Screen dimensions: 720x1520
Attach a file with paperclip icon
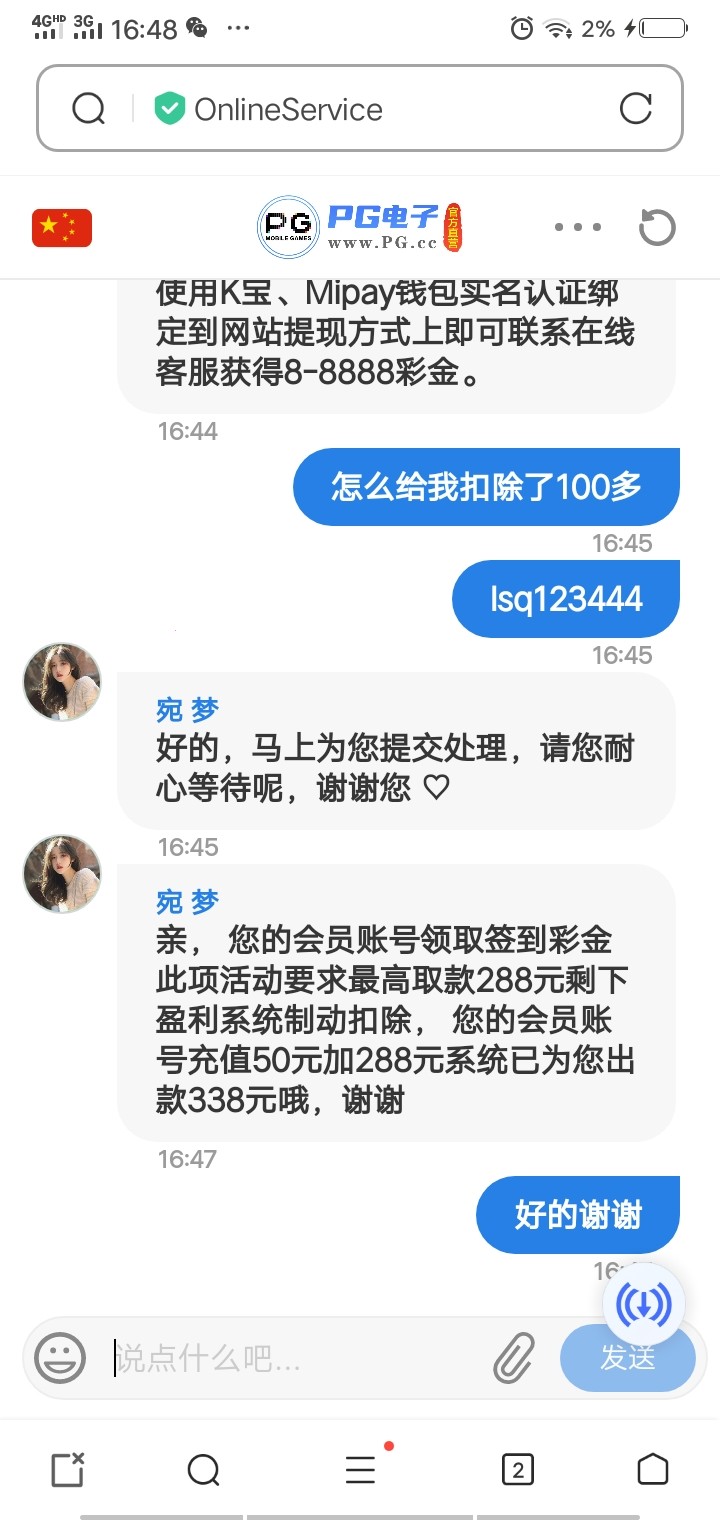pyautogui.click(x=514, y=1357)
